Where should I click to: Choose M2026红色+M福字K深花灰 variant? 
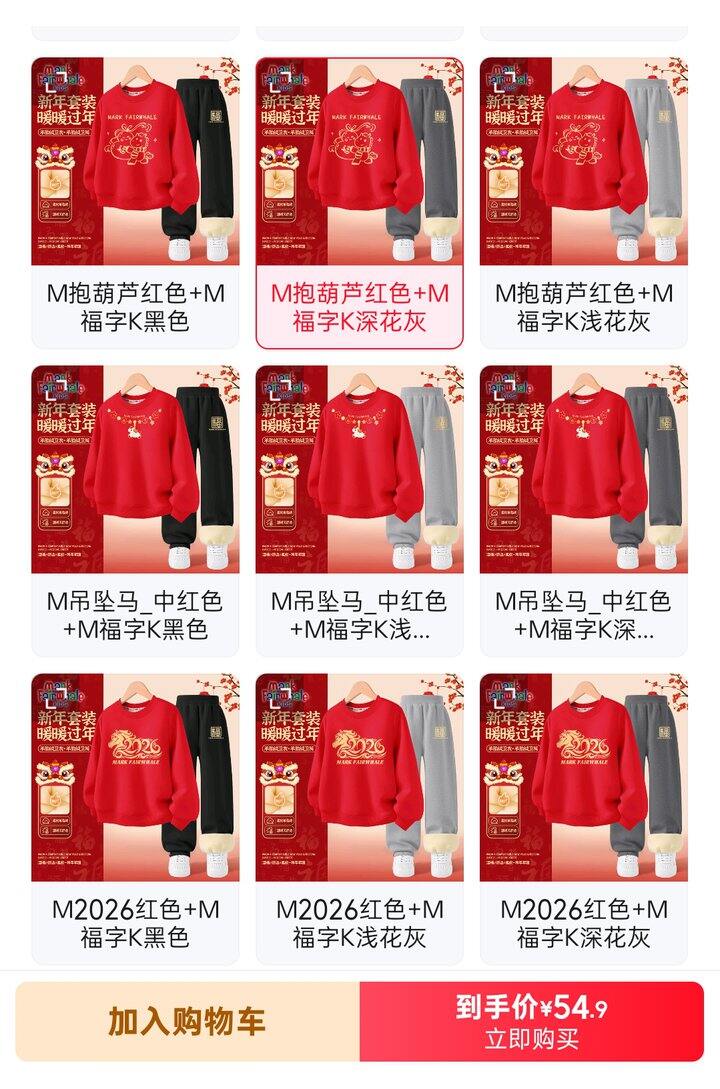click(x=584, y=819)
